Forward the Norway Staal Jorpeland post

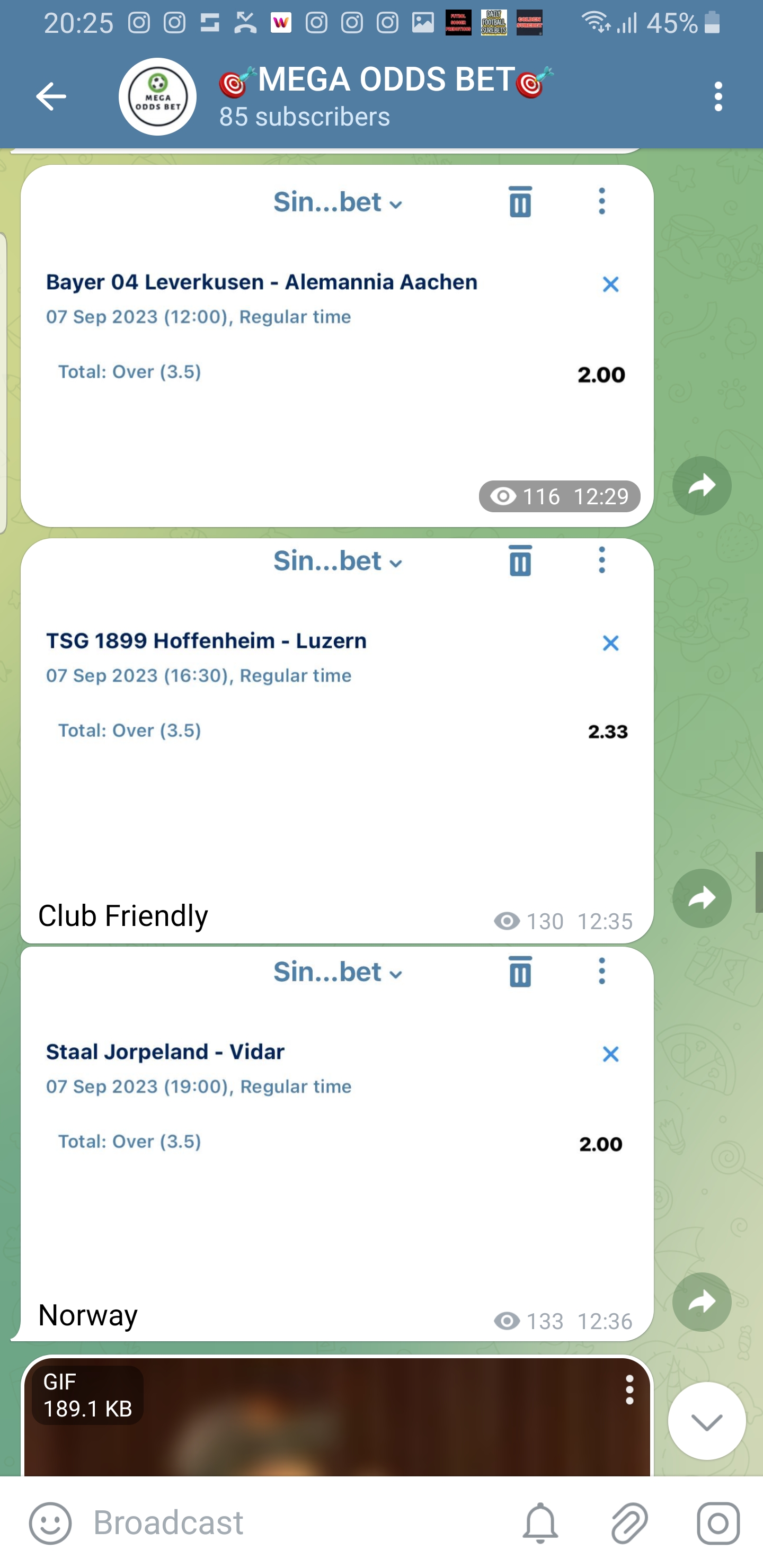coord(702,1302)
